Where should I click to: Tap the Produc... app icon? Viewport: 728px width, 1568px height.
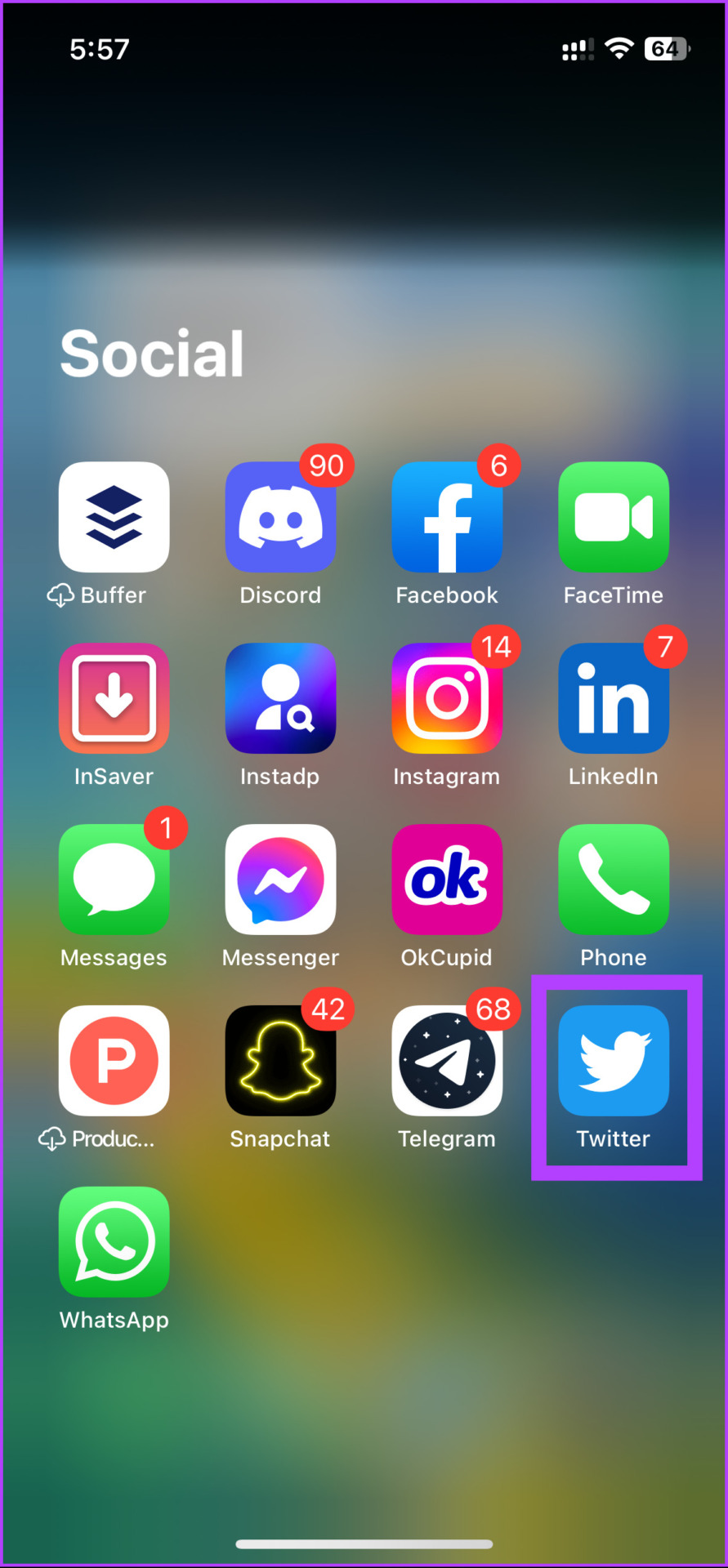point(114,1061)
